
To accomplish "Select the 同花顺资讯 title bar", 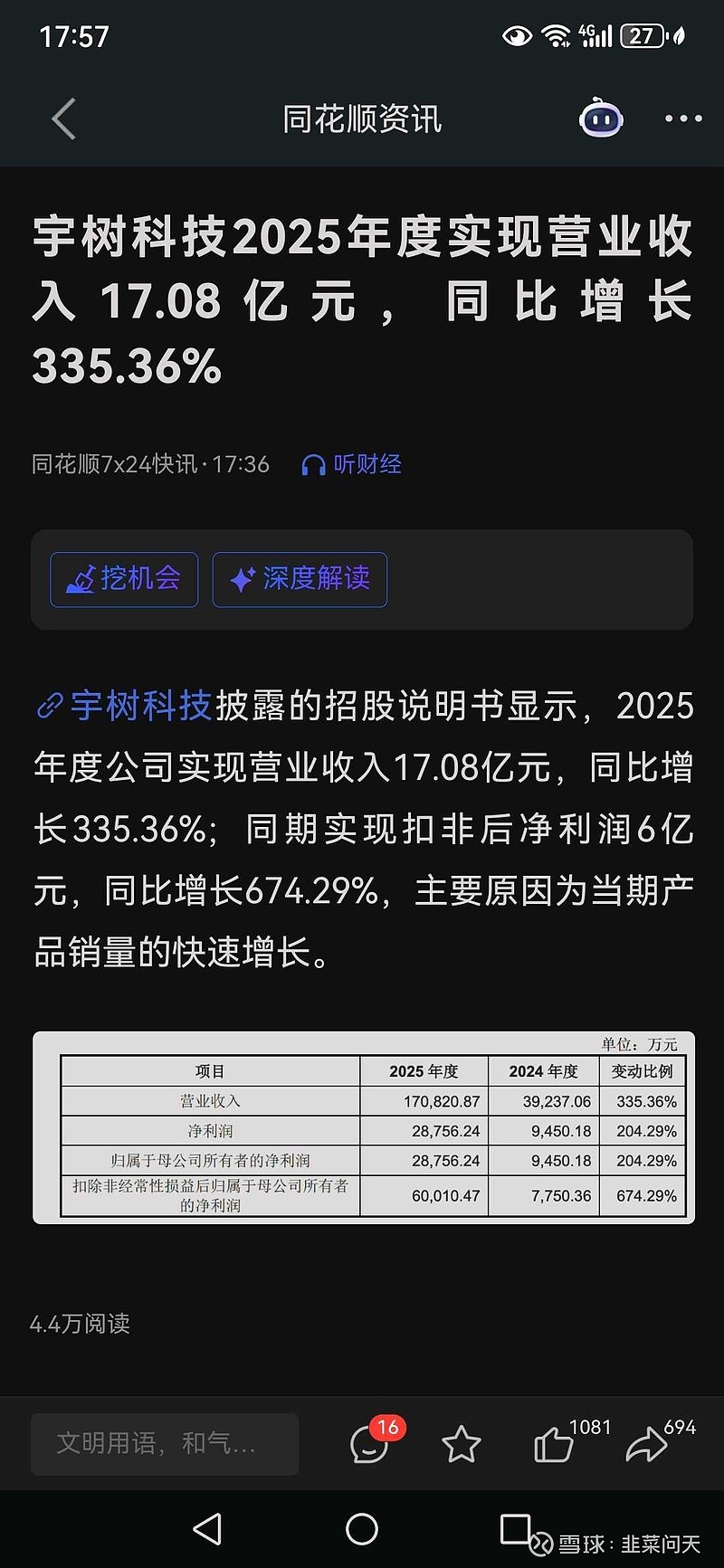I will 361,119.
